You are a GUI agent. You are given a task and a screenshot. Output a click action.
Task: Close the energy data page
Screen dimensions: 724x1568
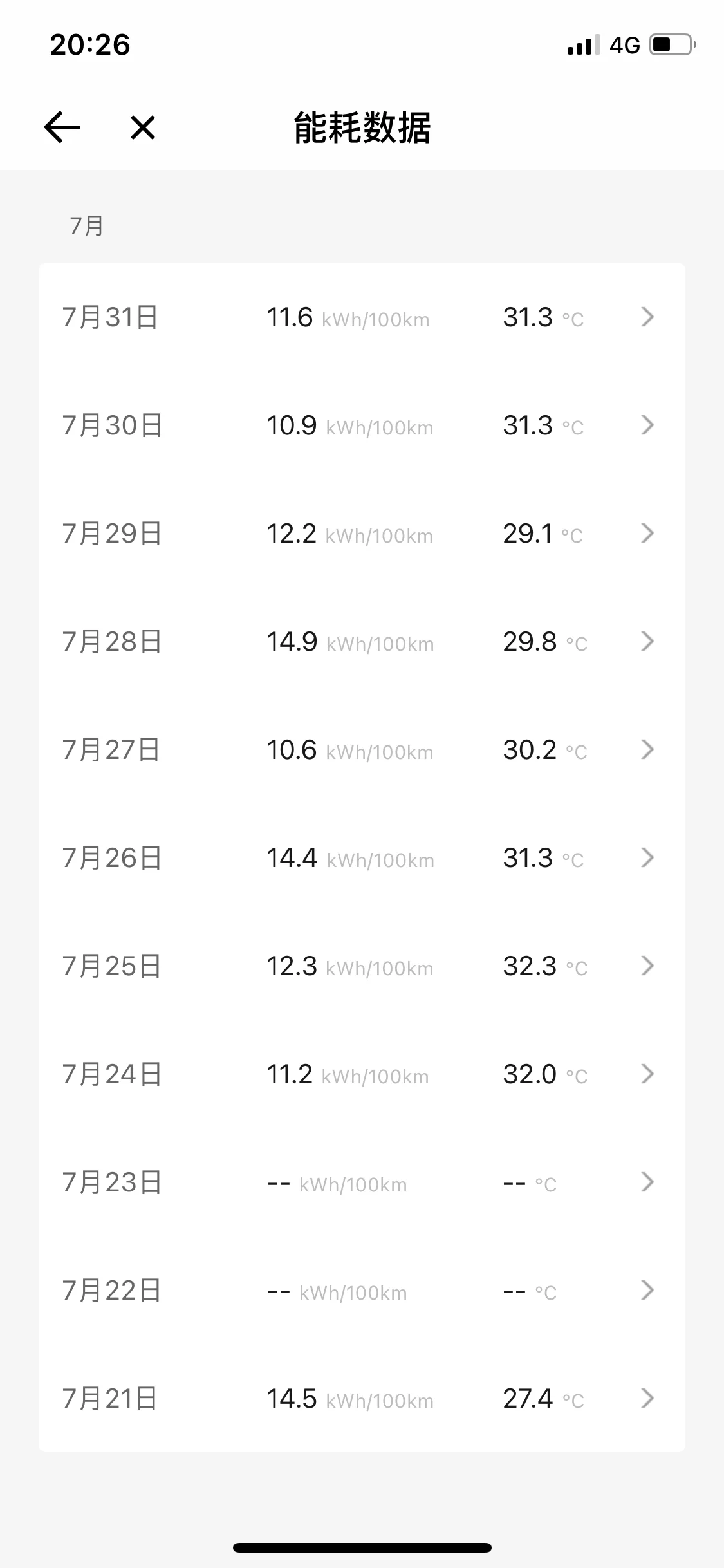pyautogui.click(x=143, y=127)
